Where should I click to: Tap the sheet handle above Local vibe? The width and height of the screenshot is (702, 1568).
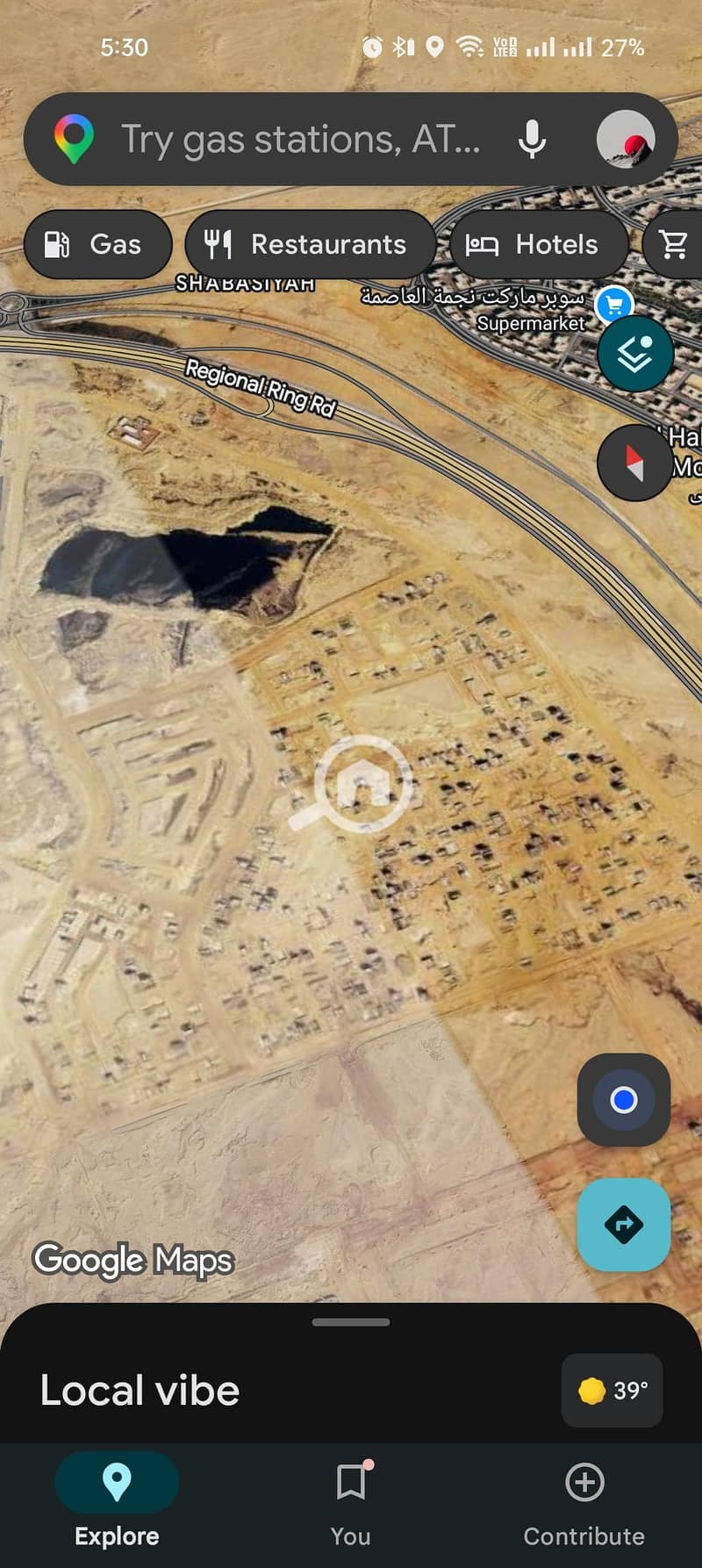(351, 1322)
